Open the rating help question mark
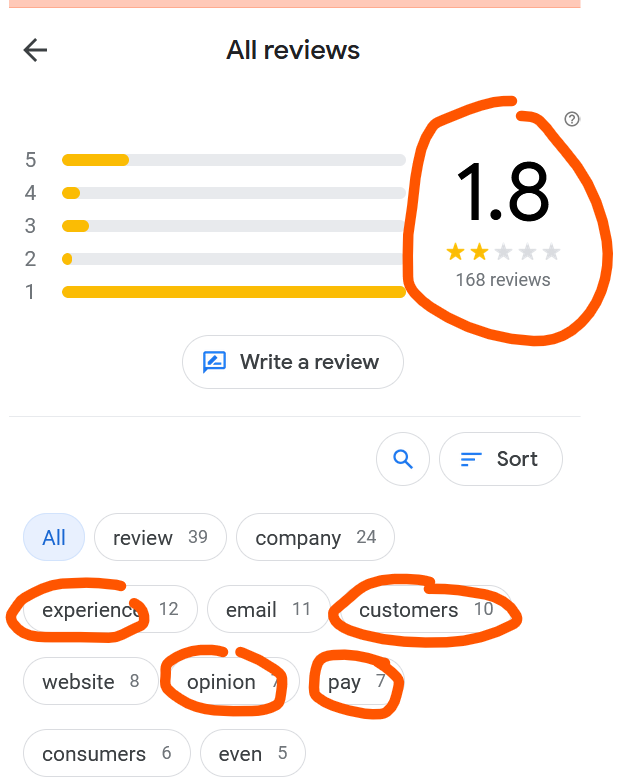 pyautogui.click(x=571, y=119)
